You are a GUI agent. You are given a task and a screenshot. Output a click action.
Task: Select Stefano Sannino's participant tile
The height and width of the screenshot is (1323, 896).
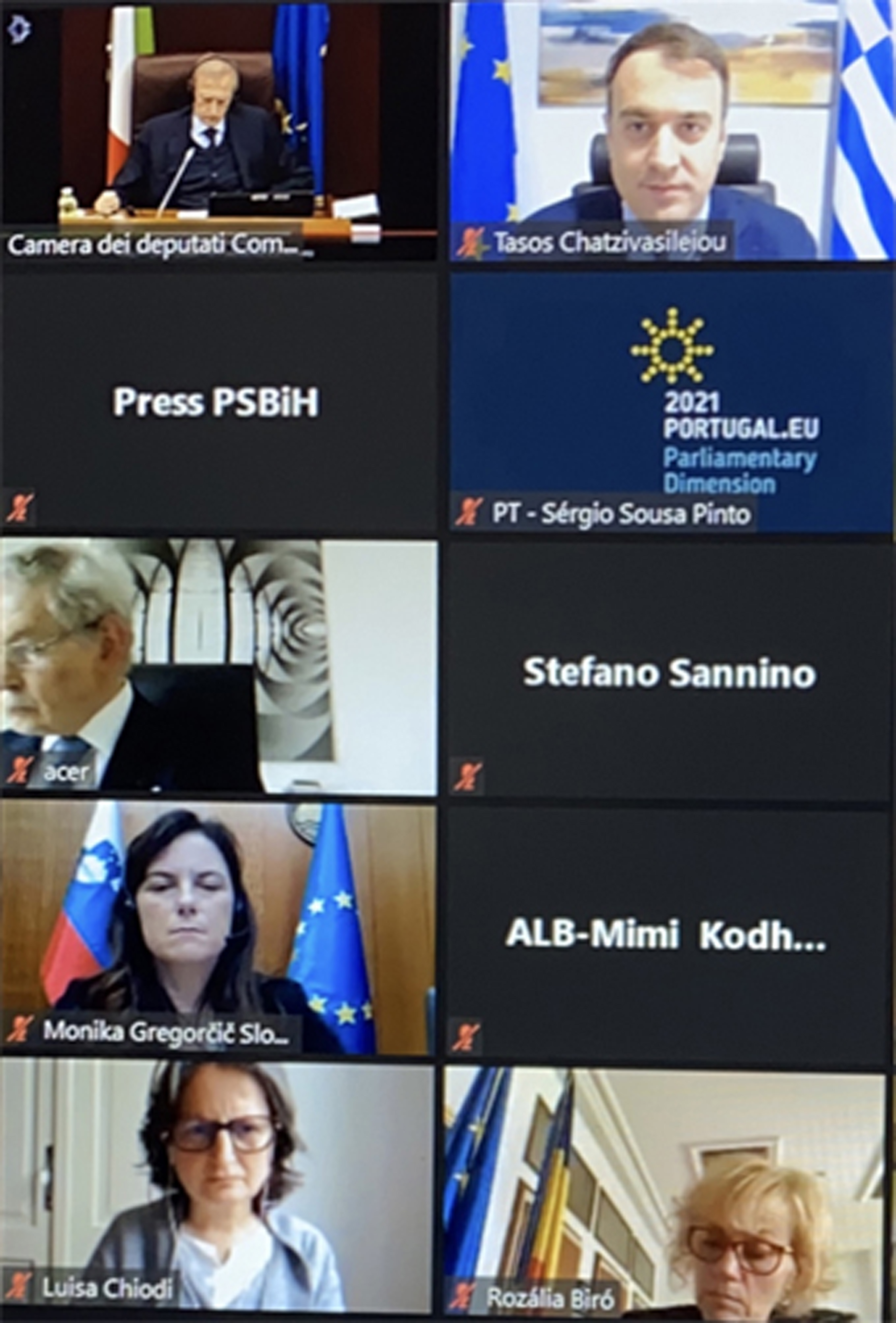[669, 672]
